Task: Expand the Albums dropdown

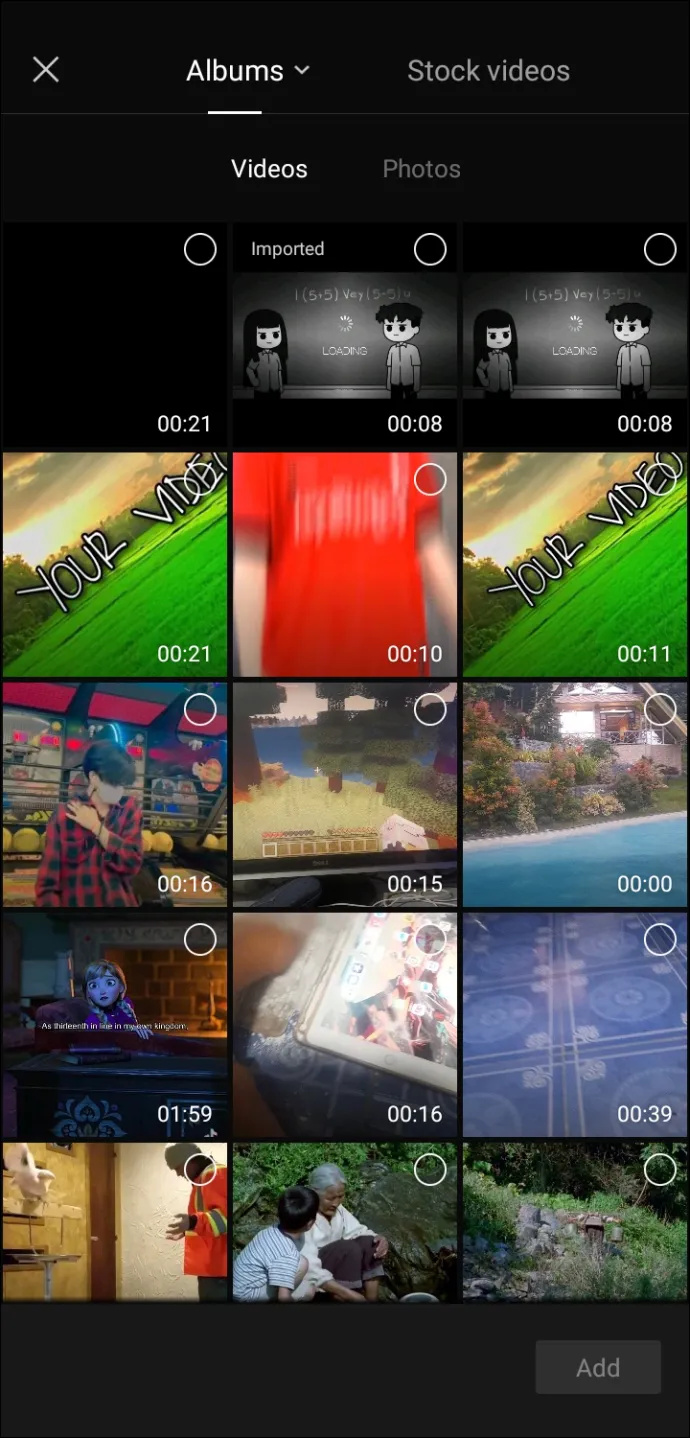Action: click(248, 71)
